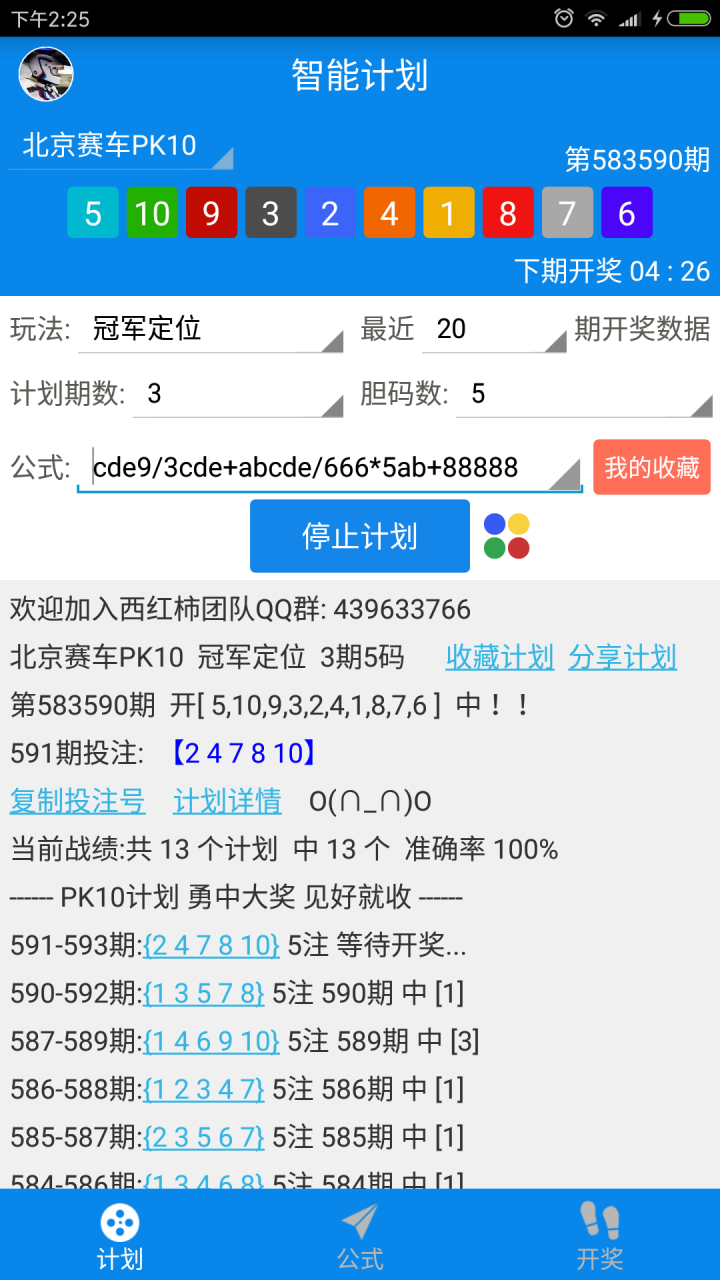Screen dimensions: 720x1280
Task: Open 我的收藏 favorites
Action: (x=652, y=467)
